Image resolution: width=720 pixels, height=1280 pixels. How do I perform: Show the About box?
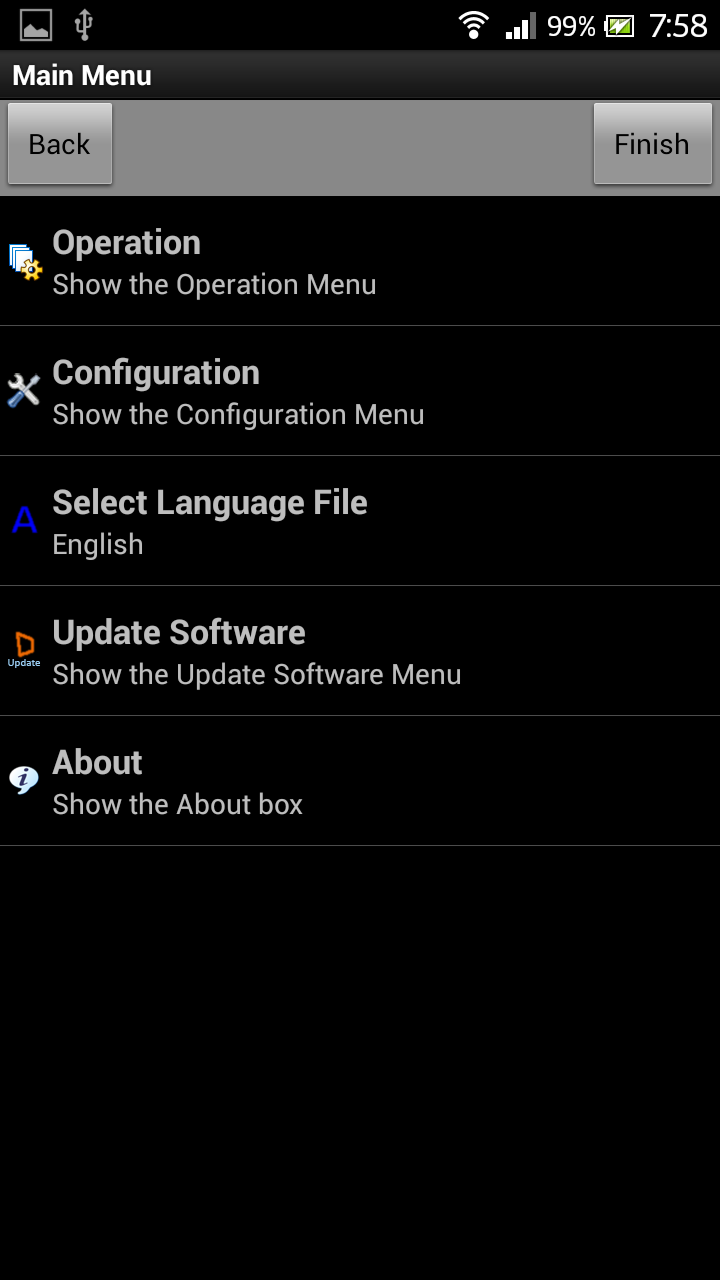(x=360, y=781)
